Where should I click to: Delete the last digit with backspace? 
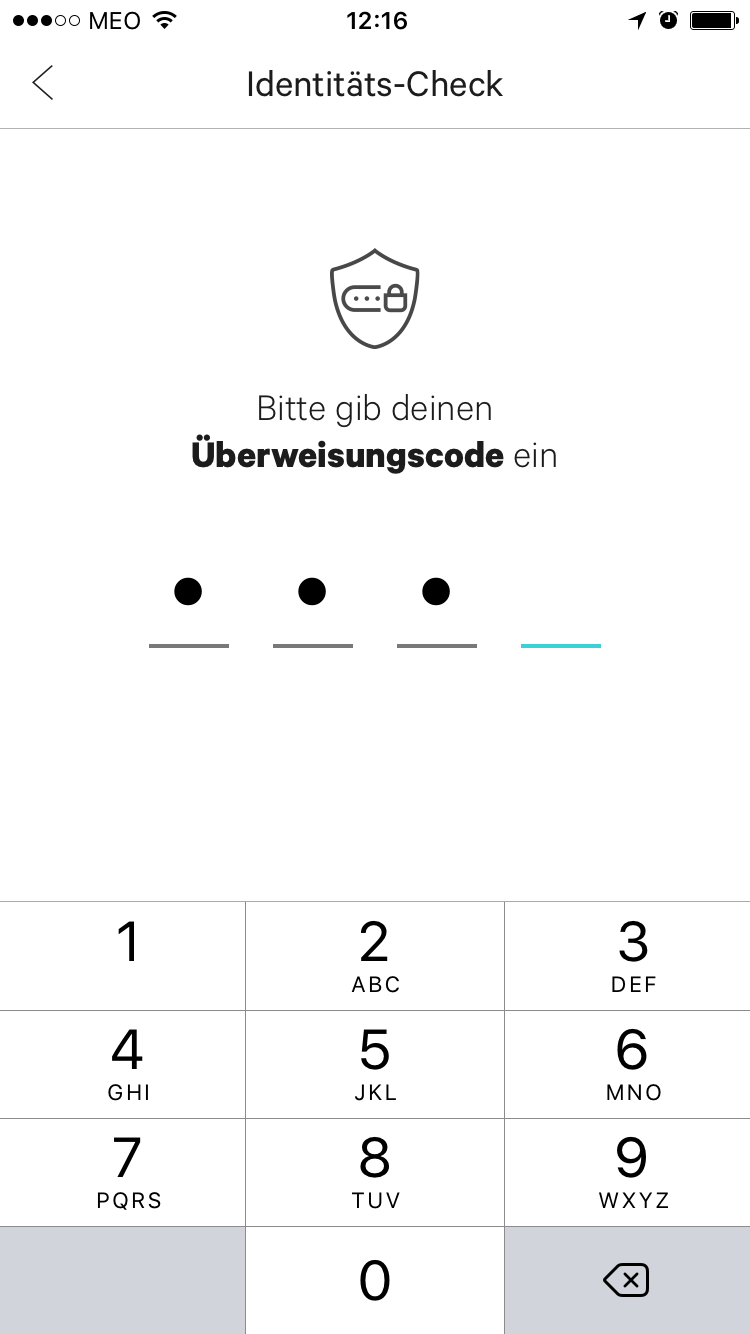pos(628,1280)
